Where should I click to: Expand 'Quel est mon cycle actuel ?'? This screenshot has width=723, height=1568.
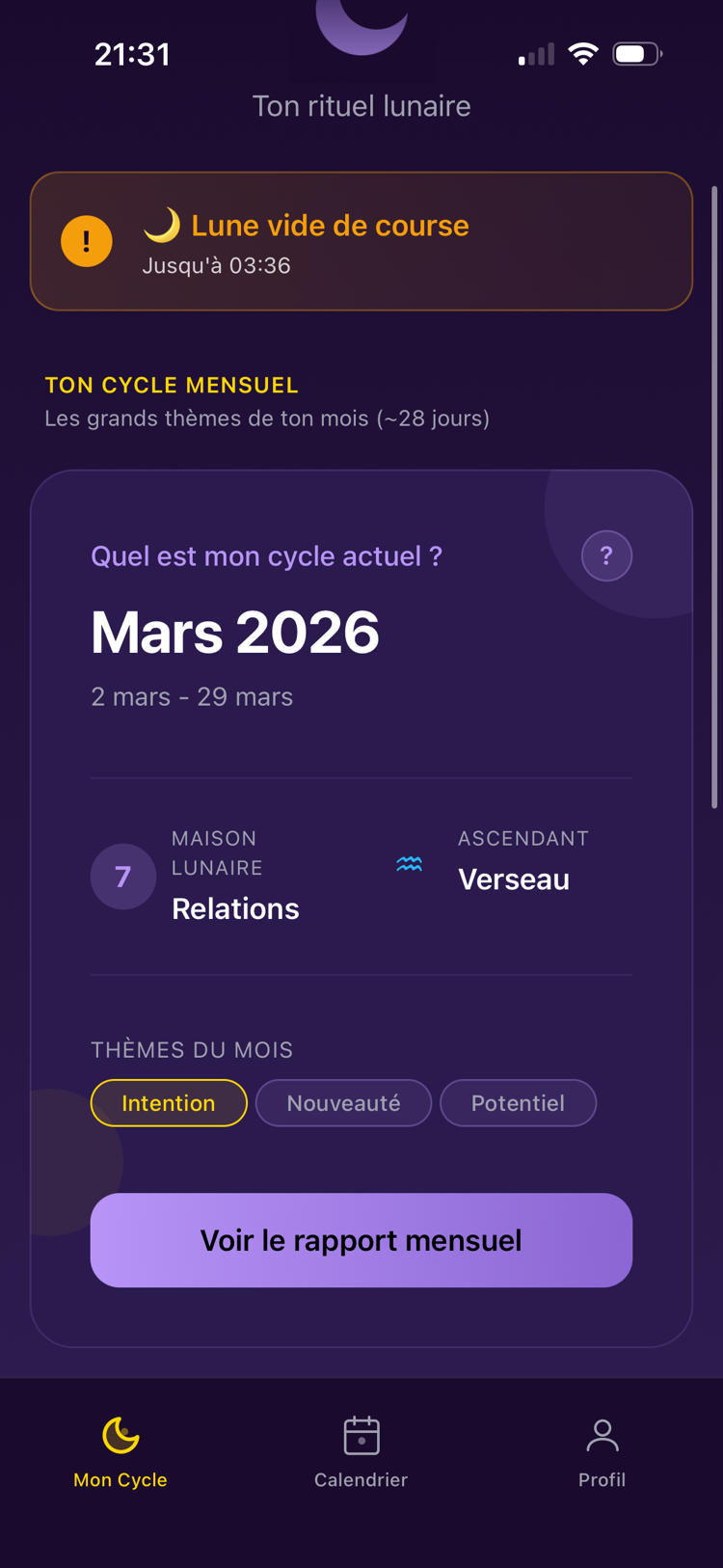coord(267,555)
